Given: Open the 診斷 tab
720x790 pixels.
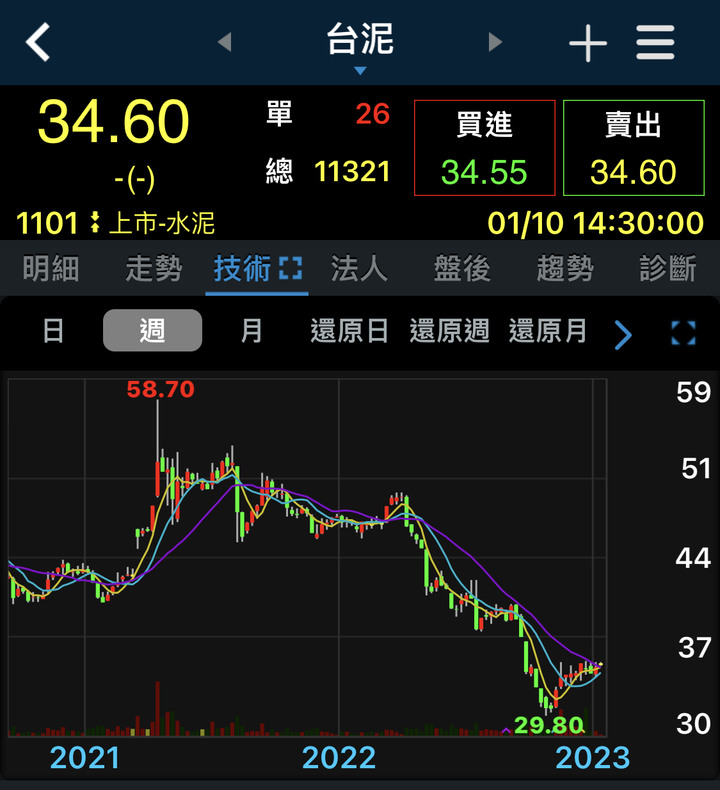Looking at the screenshot, I should 668,268.
